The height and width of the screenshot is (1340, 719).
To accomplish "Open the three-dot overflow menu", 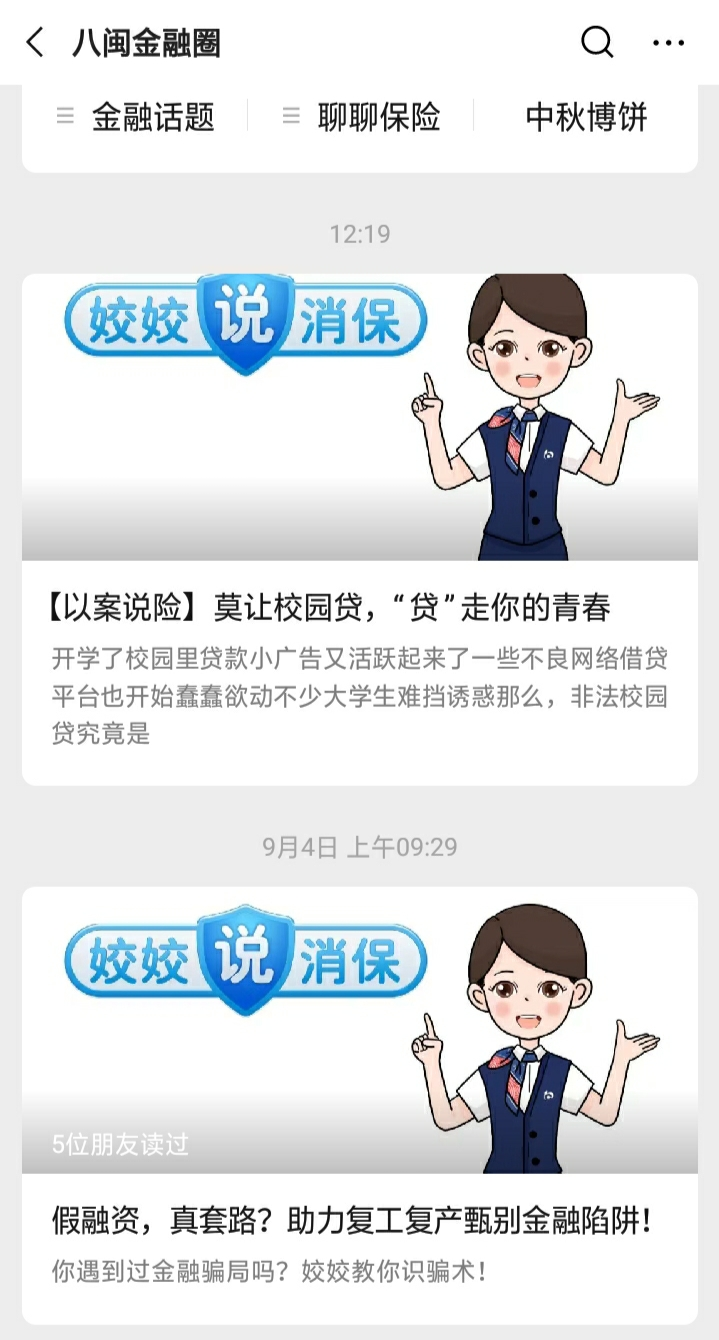I will (x=668, y=43).
